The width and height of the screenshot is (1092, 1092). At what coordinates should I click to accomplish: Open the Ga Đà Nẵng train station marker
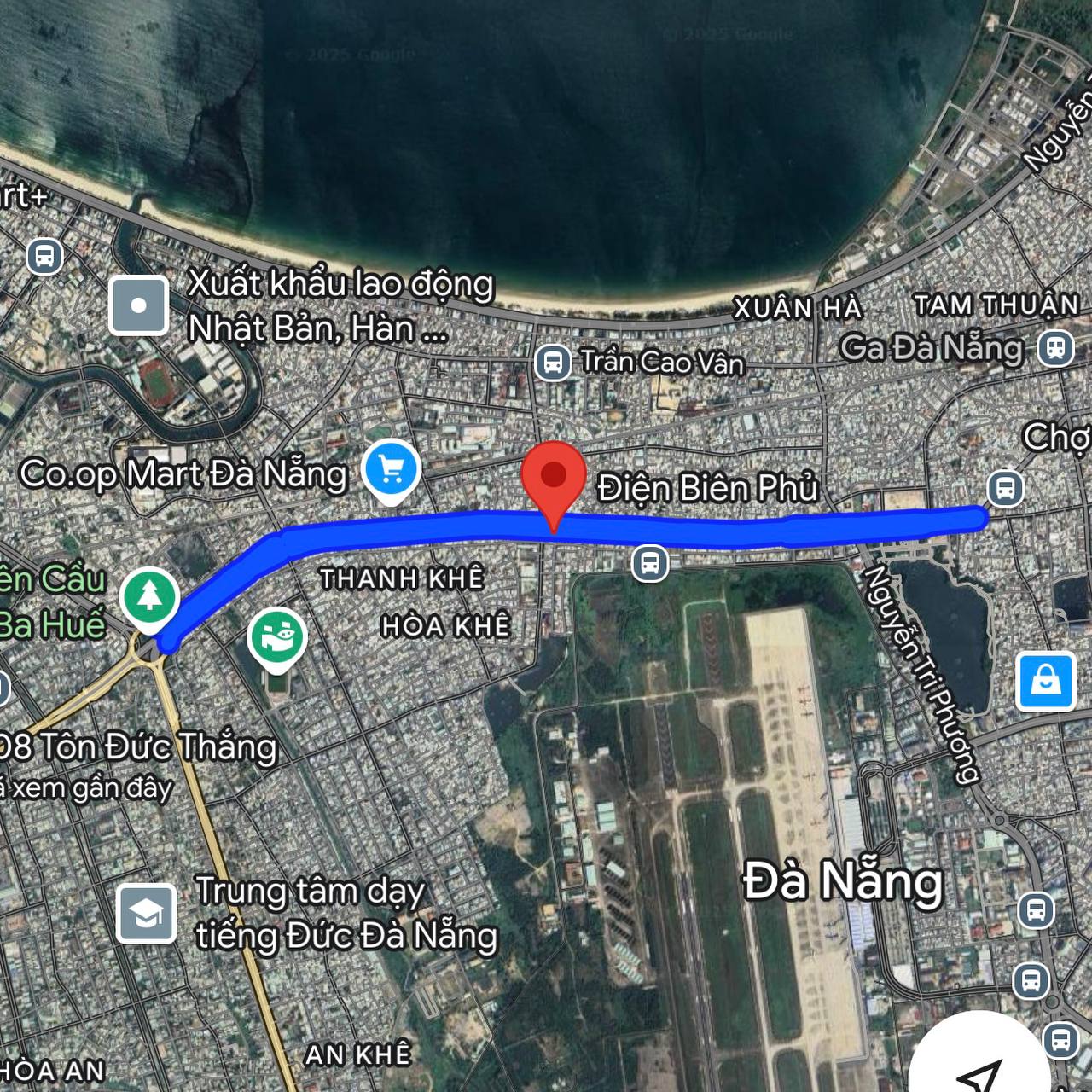click(1055, 348)
